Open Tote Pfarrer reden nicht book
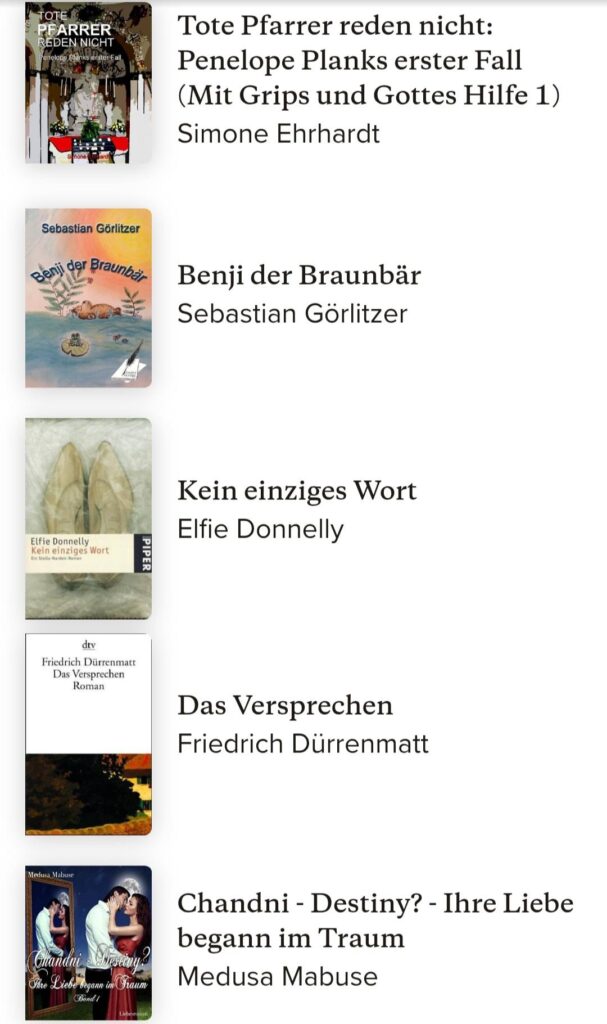The width and height of the screenshot is (607, 1024). 350,60
